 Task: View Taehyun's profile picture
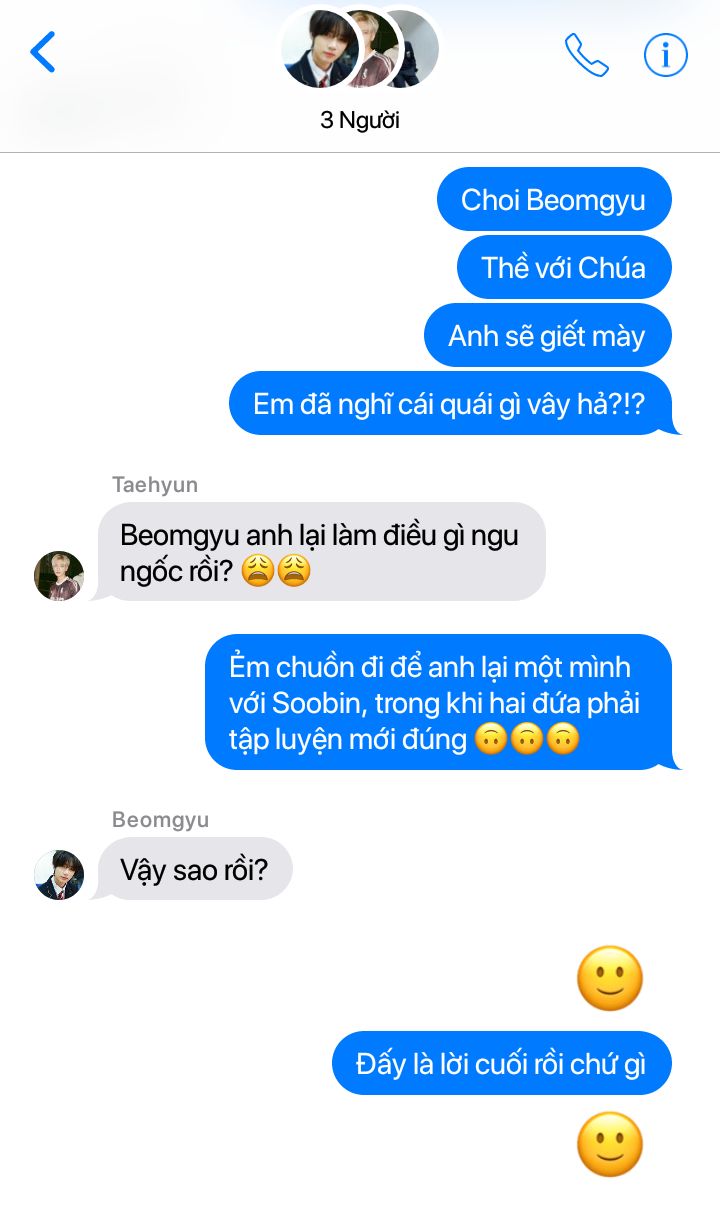tap(59, 576)
